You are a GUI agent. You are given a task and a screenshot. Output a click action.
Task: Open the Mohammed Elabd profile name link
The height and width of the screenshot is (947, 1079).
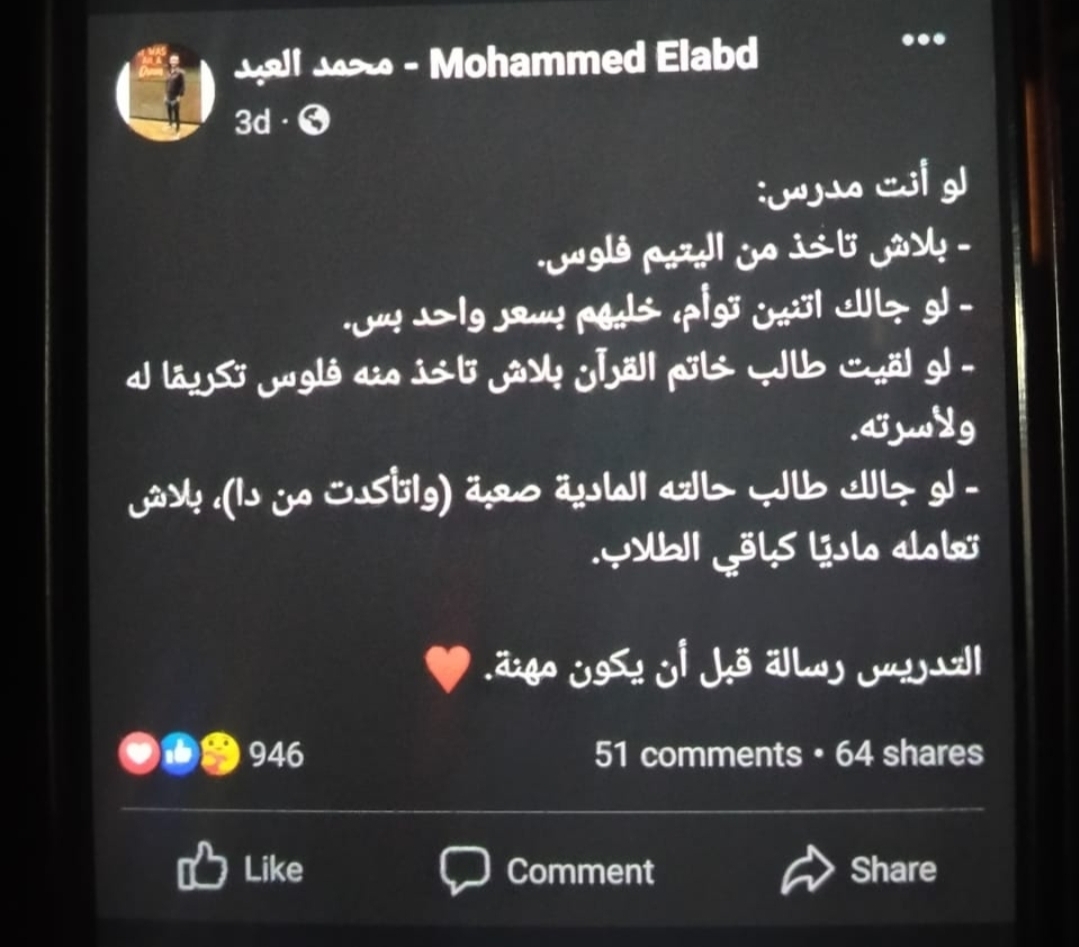(x=495, y=64)
